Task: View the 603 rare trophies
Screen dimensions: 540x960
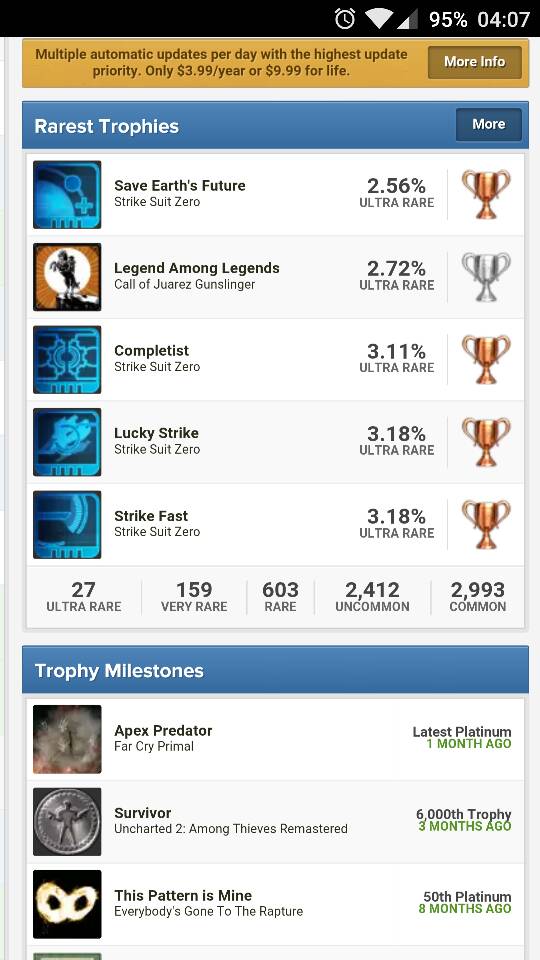Action: pyautogui.click(x=280, y=597)
